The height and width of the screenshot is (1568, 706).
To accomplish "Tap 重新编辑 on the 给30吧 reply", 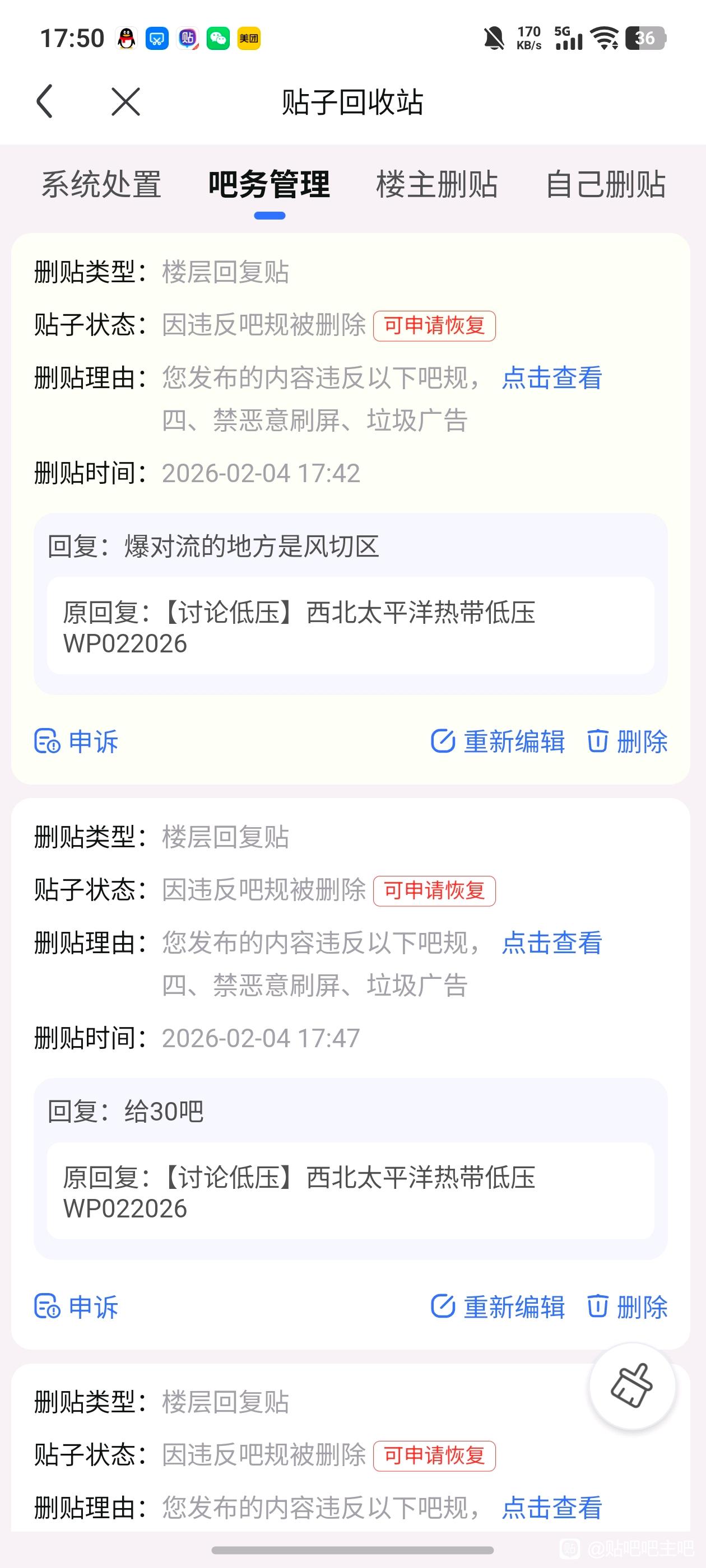I will [x=498, y=1306].
